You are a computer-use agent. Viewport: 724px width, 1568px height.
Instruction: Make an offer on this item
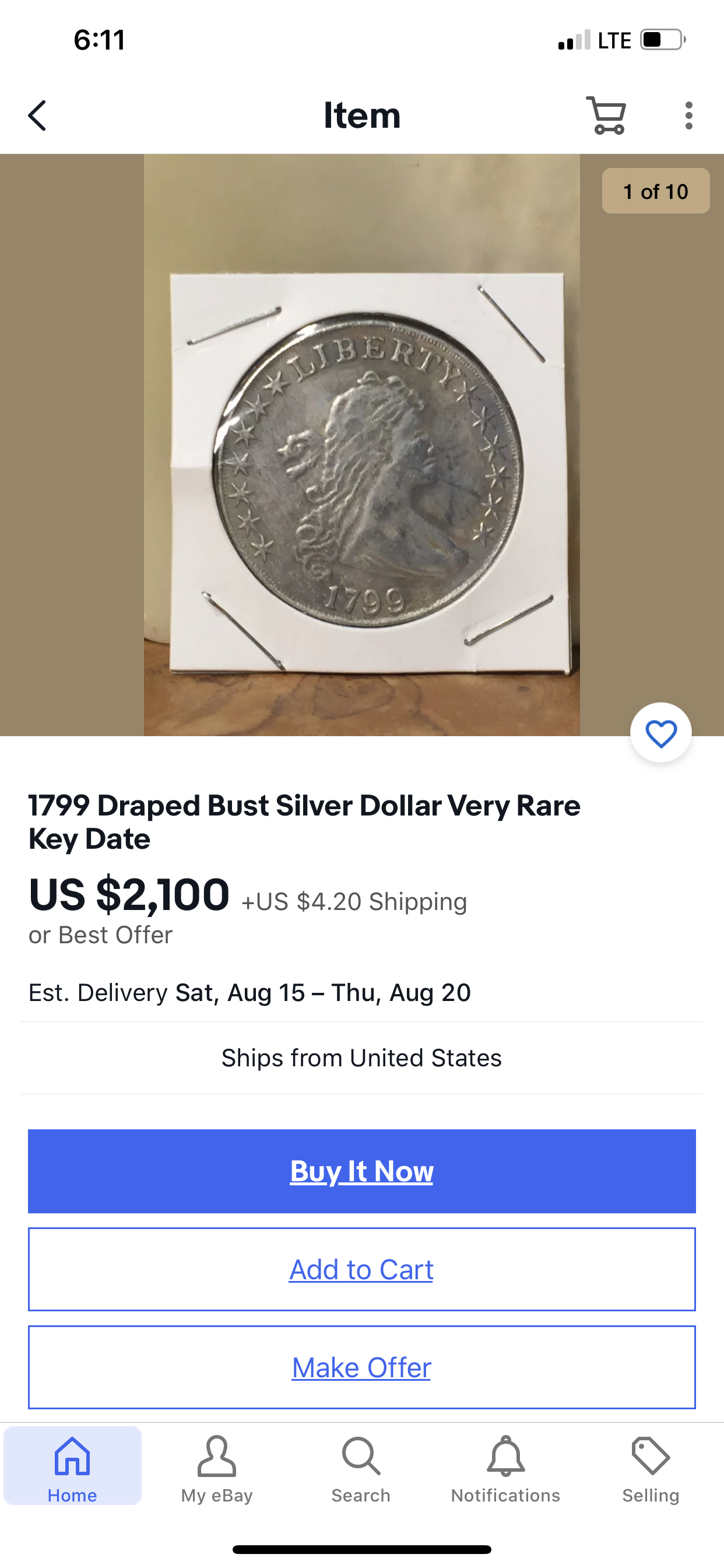click(x=361, y=1367)
